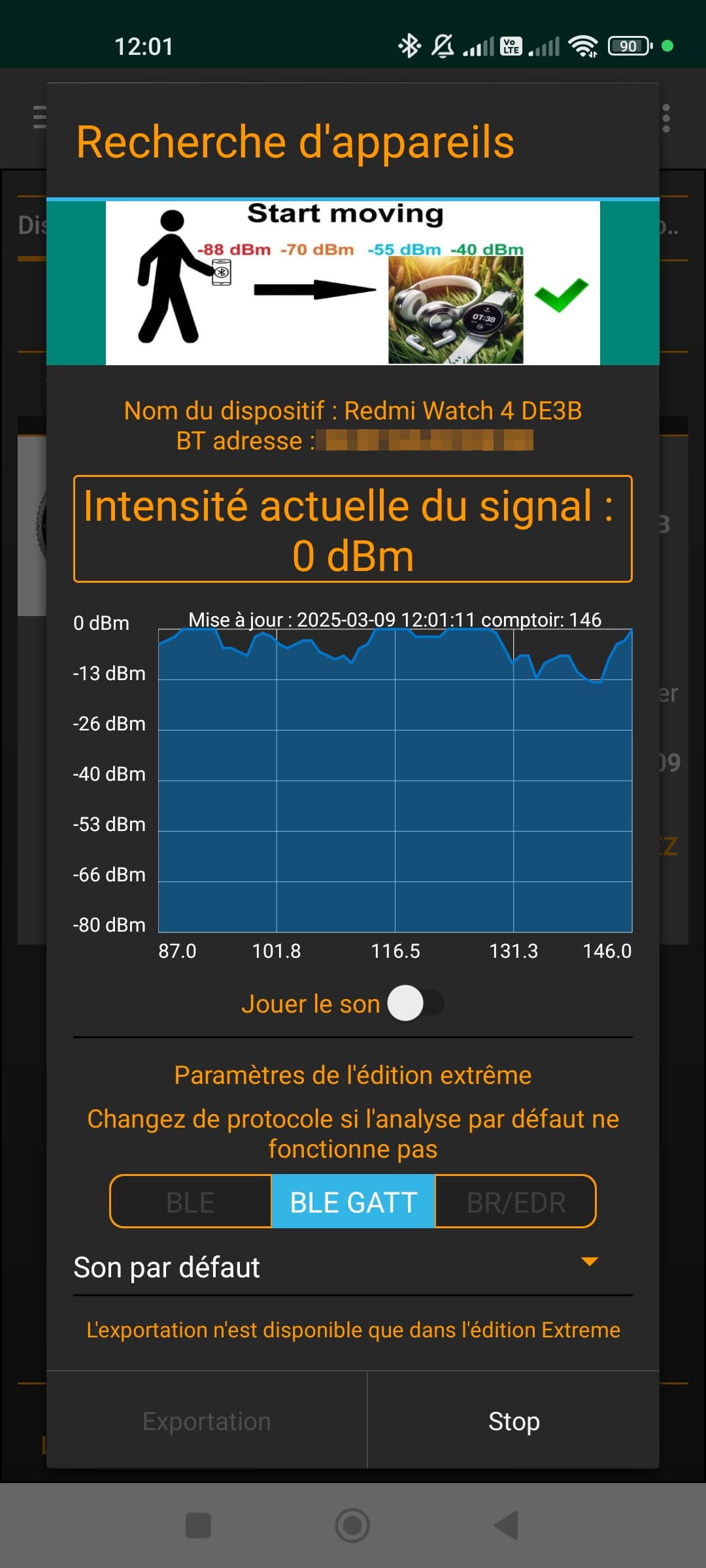Image resolution: width=706 pixels, height=1568 pixels.
Task: Select the BLE GATT protocol
Action: [x=353, y=1202]
